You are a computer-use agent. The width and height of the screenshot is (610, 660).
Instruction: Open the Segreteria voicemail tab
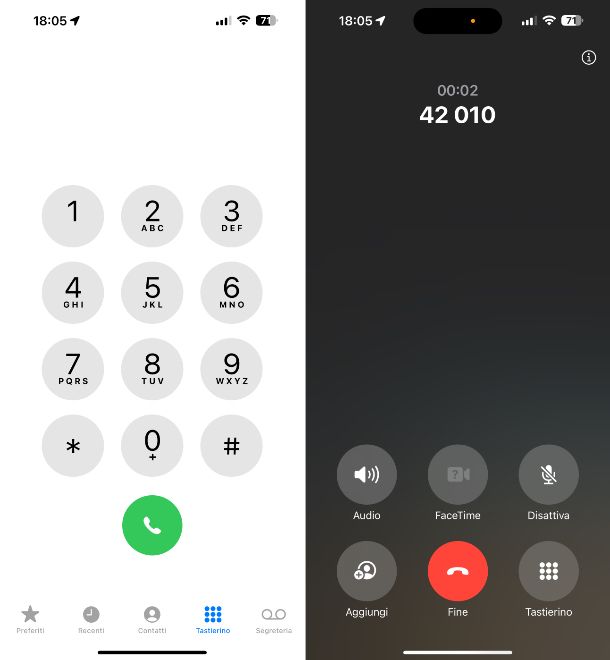273,619
